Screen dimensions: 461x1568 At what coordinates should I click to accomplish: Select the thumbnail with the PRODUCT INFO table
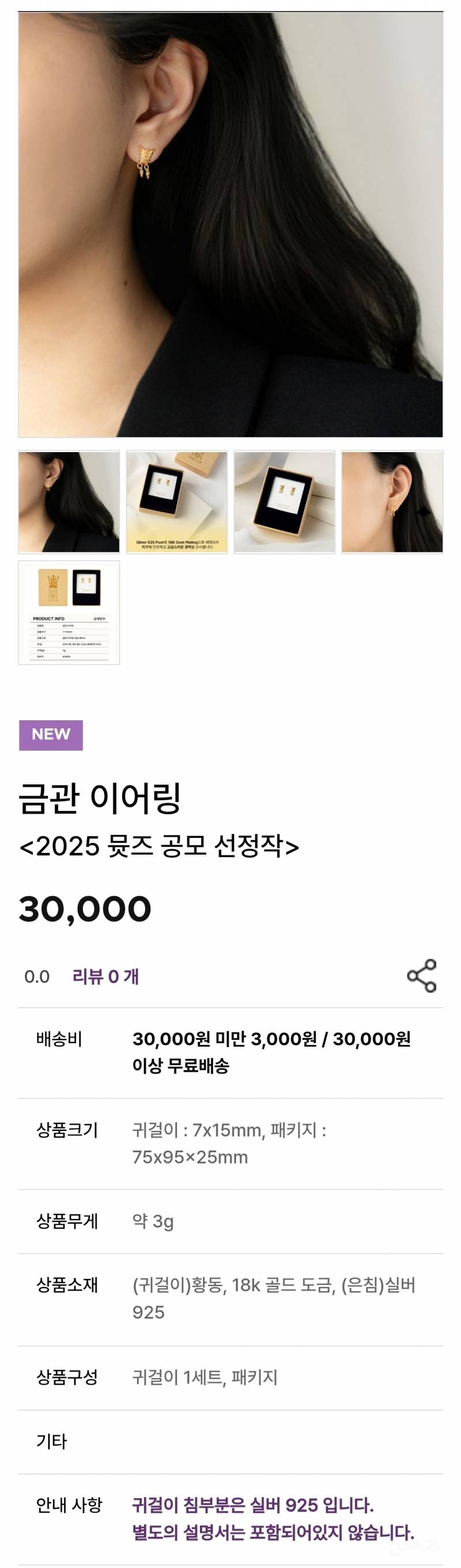69,612
